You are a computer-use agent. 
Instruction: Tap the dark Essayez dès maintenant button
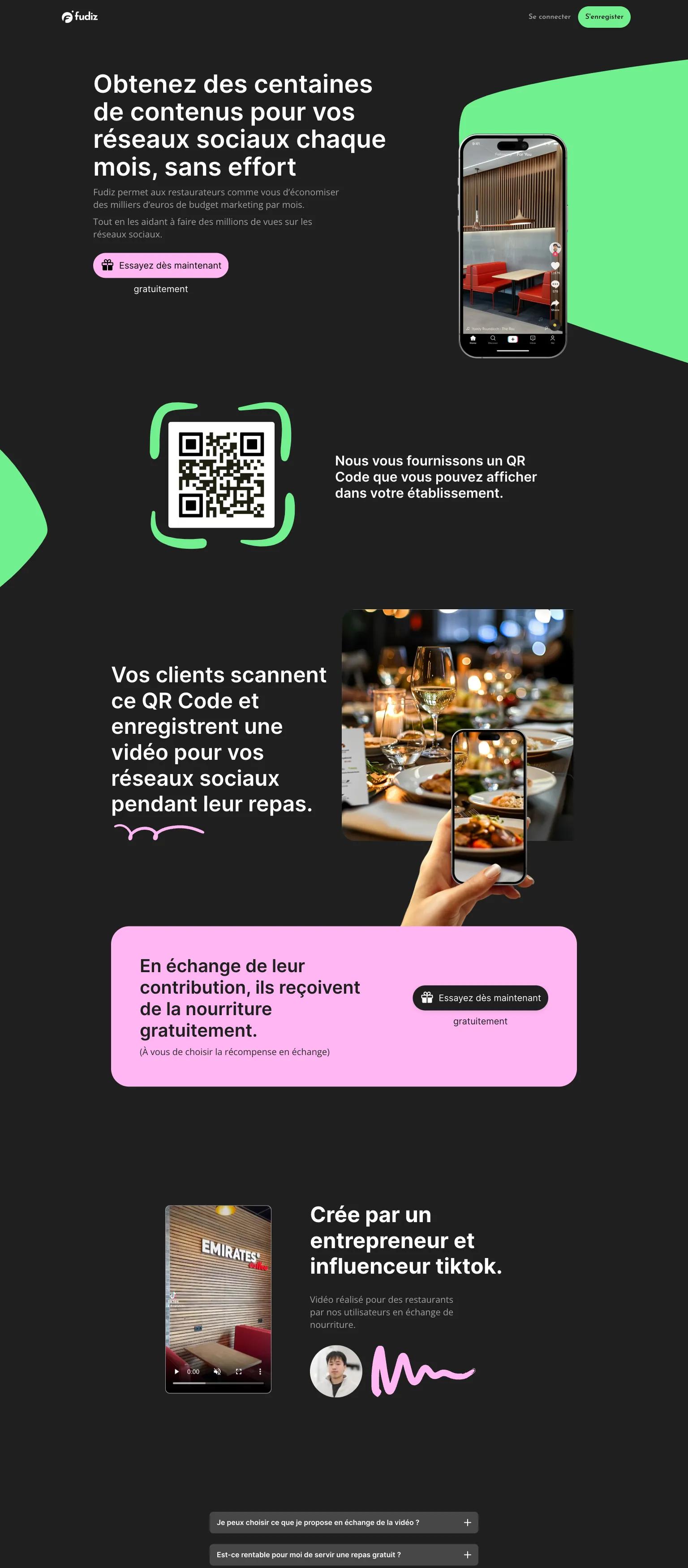coord(480,998)
